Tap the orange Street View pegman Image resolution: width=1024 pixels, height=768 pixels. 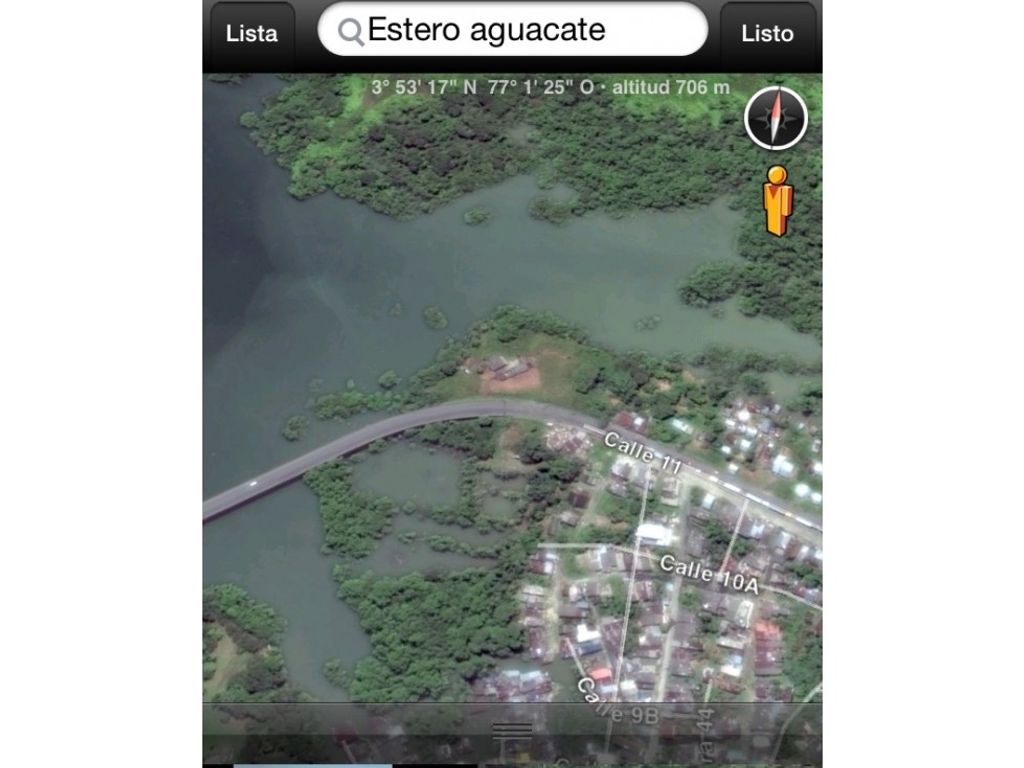click(778, 201)
